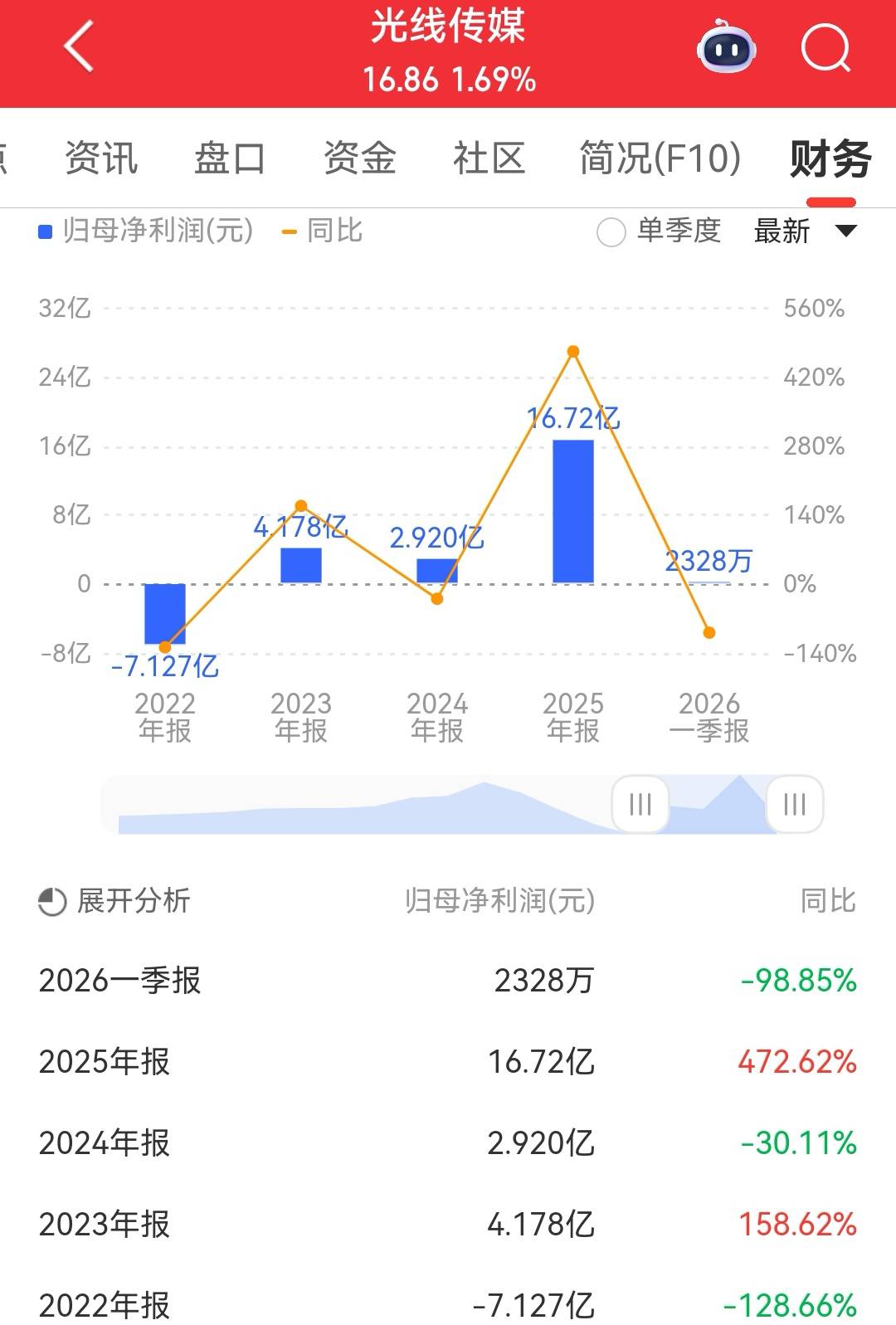Switch to the 盘口 tab
This screenshot has width=896, height=1325.
[x=230, y=158]
